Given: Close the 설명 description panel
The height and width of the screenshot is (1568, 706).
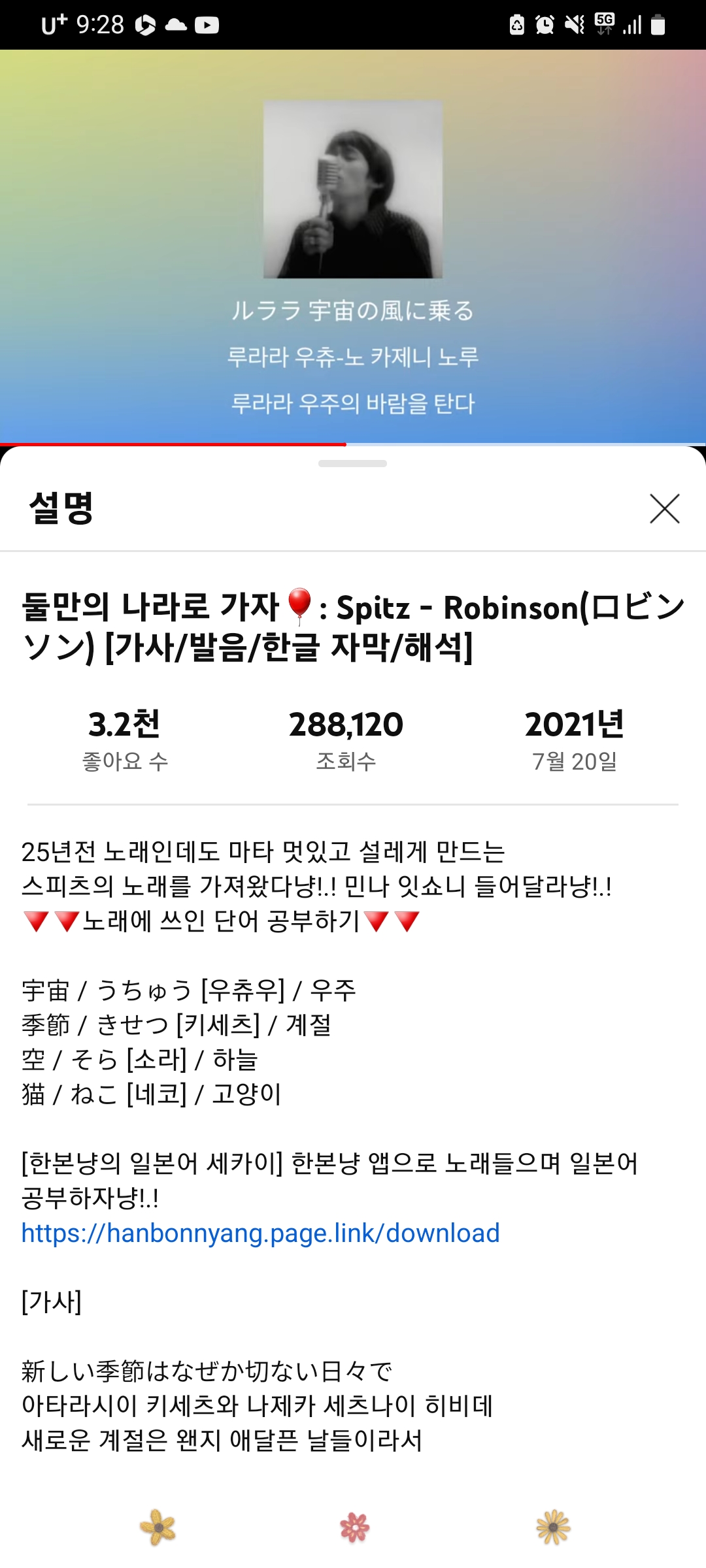Looking at the screenshot, I should click(x=664, y=509).
